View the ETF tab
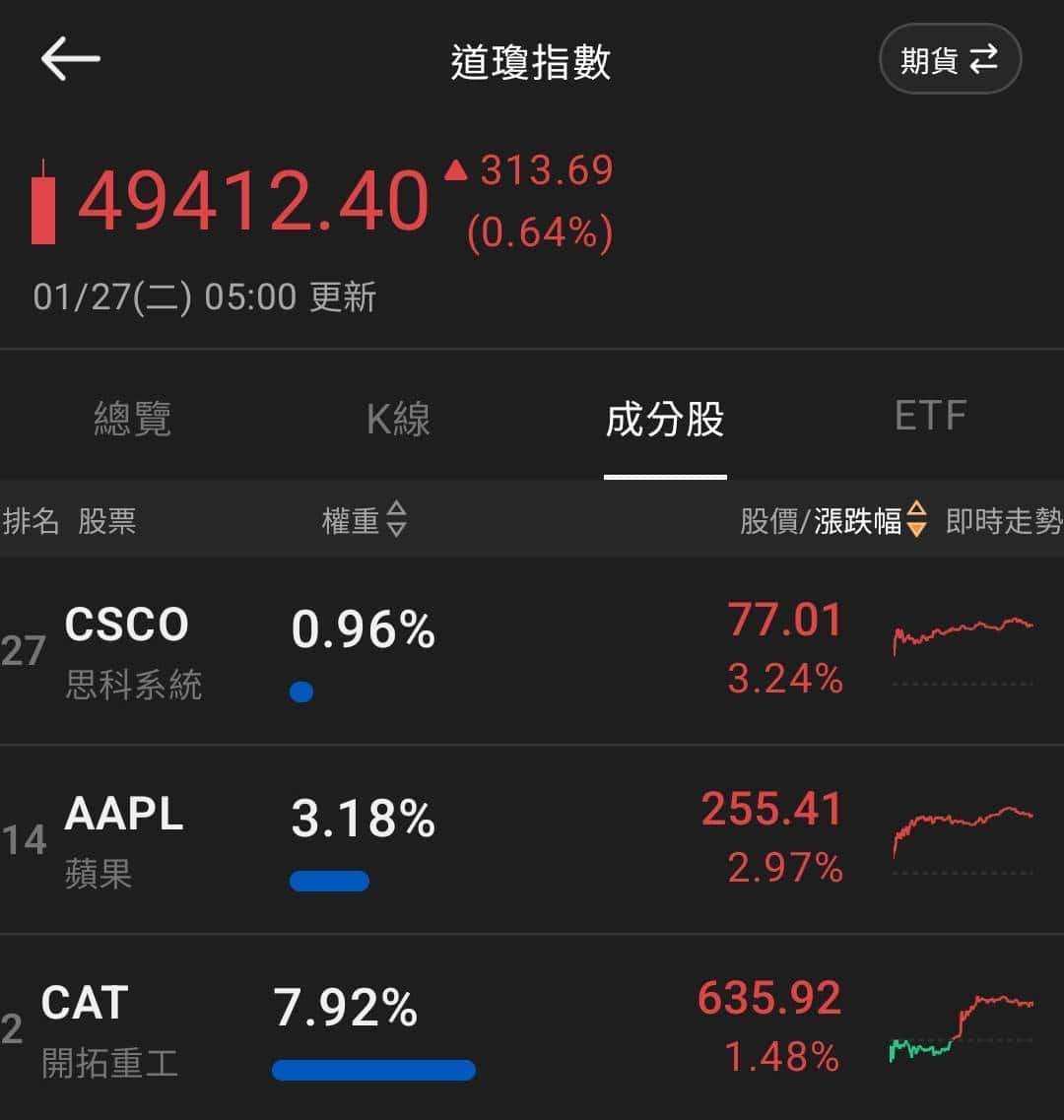The height and width of the screenshot is (1120, 1064). tap(930, 417)
